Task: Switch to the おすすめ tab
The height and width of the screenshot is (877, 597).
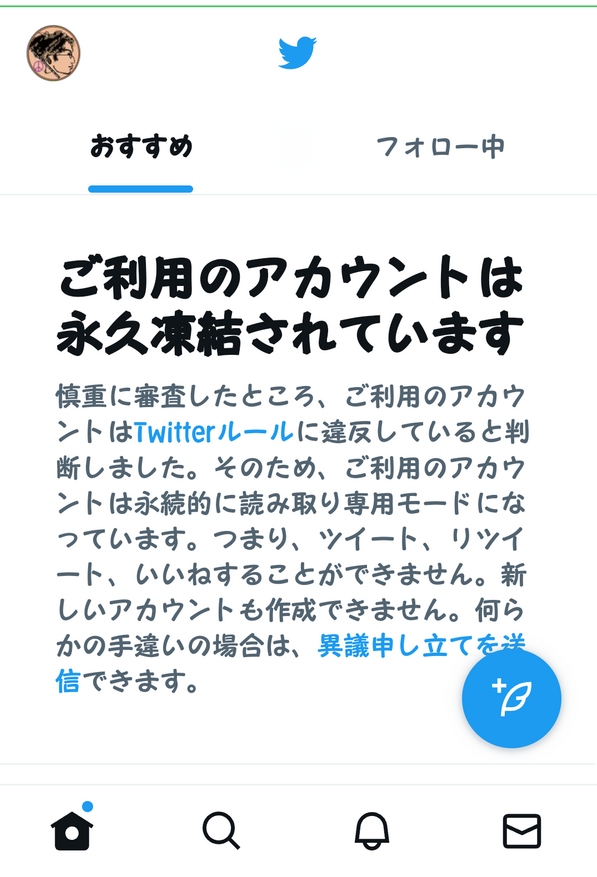Action: point(141,147)
